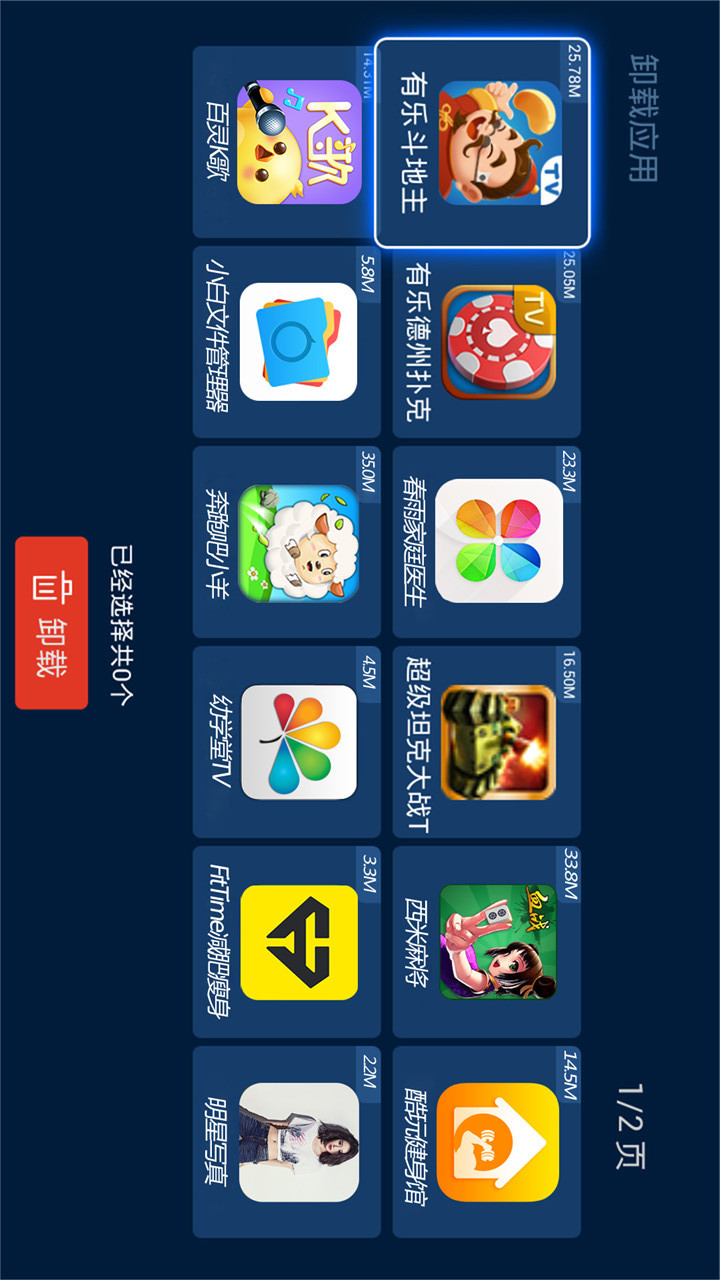
Task: Select the 有乐德州扑克 app tile
Action: click(x=486, y=342)
